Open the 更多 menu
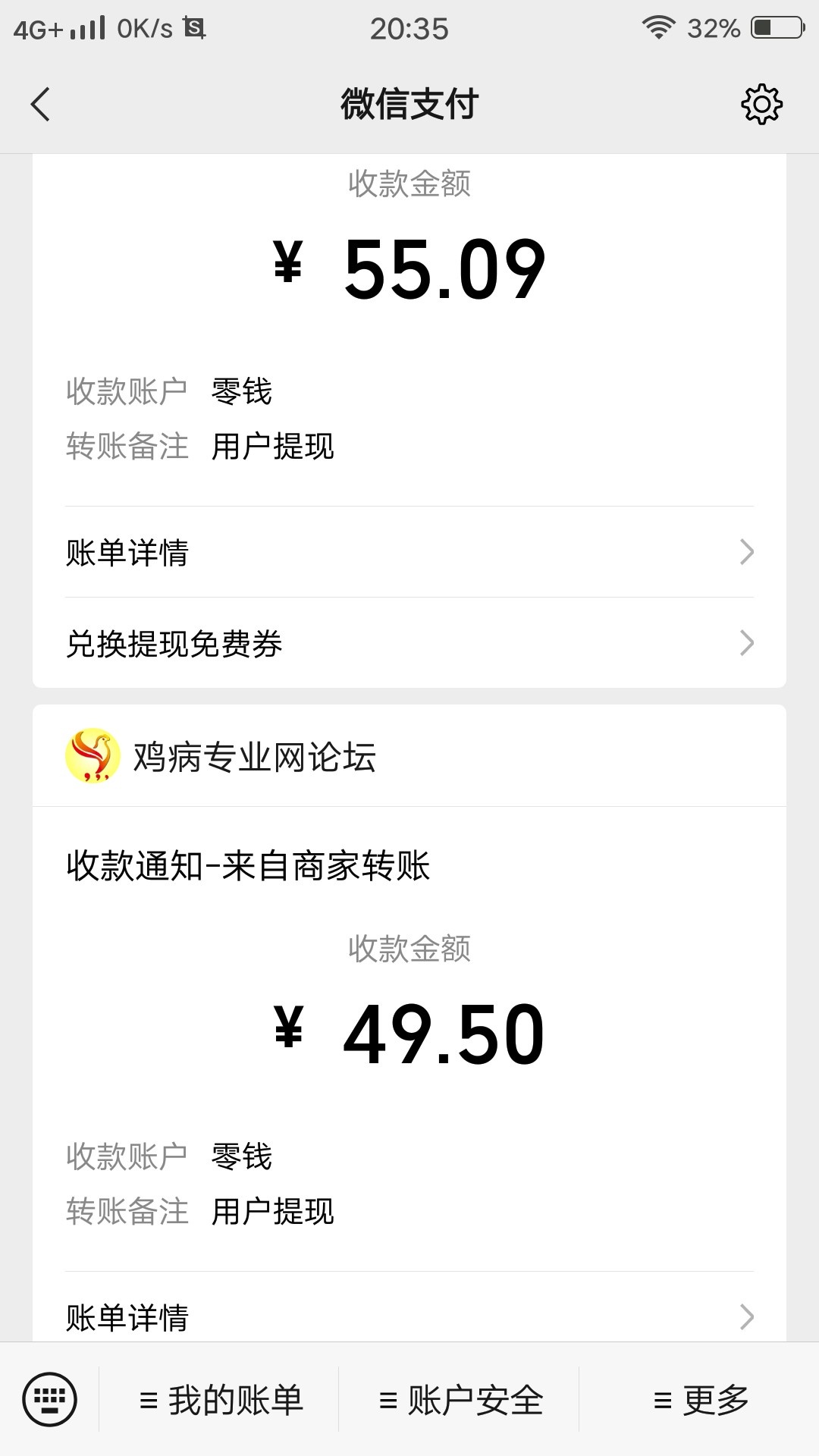This screenshot has width=819, height=1456. [x=700, y=1400]
